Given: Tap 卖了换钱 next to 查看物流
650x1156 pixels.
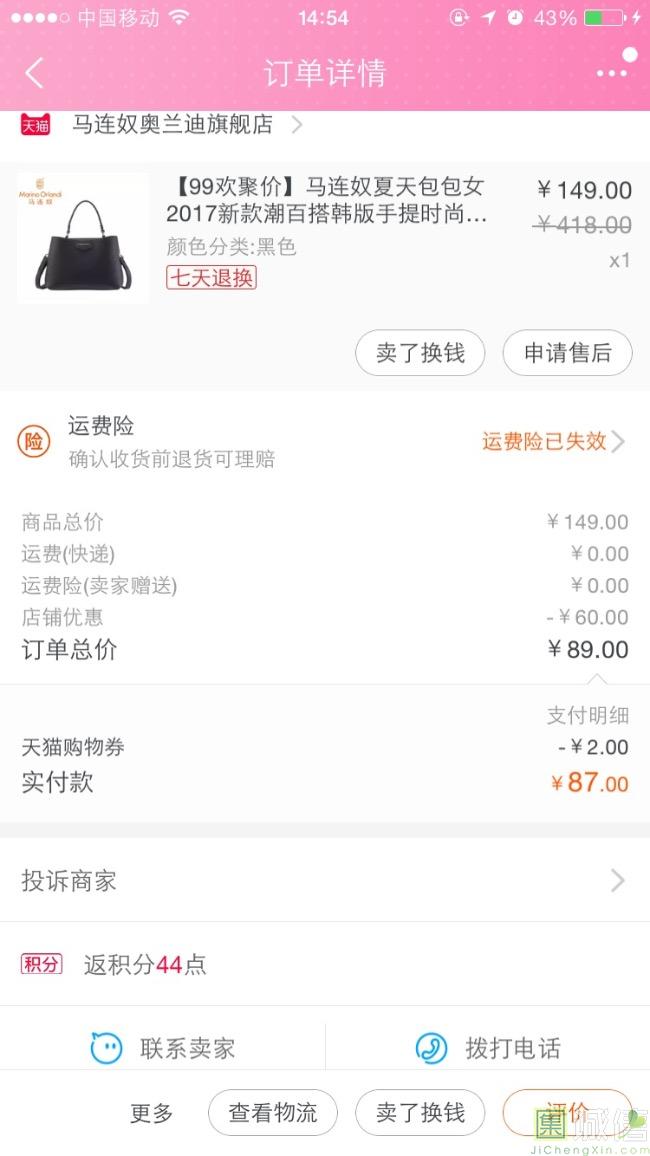Looking at the screenshot, I should pos(420,1113).
